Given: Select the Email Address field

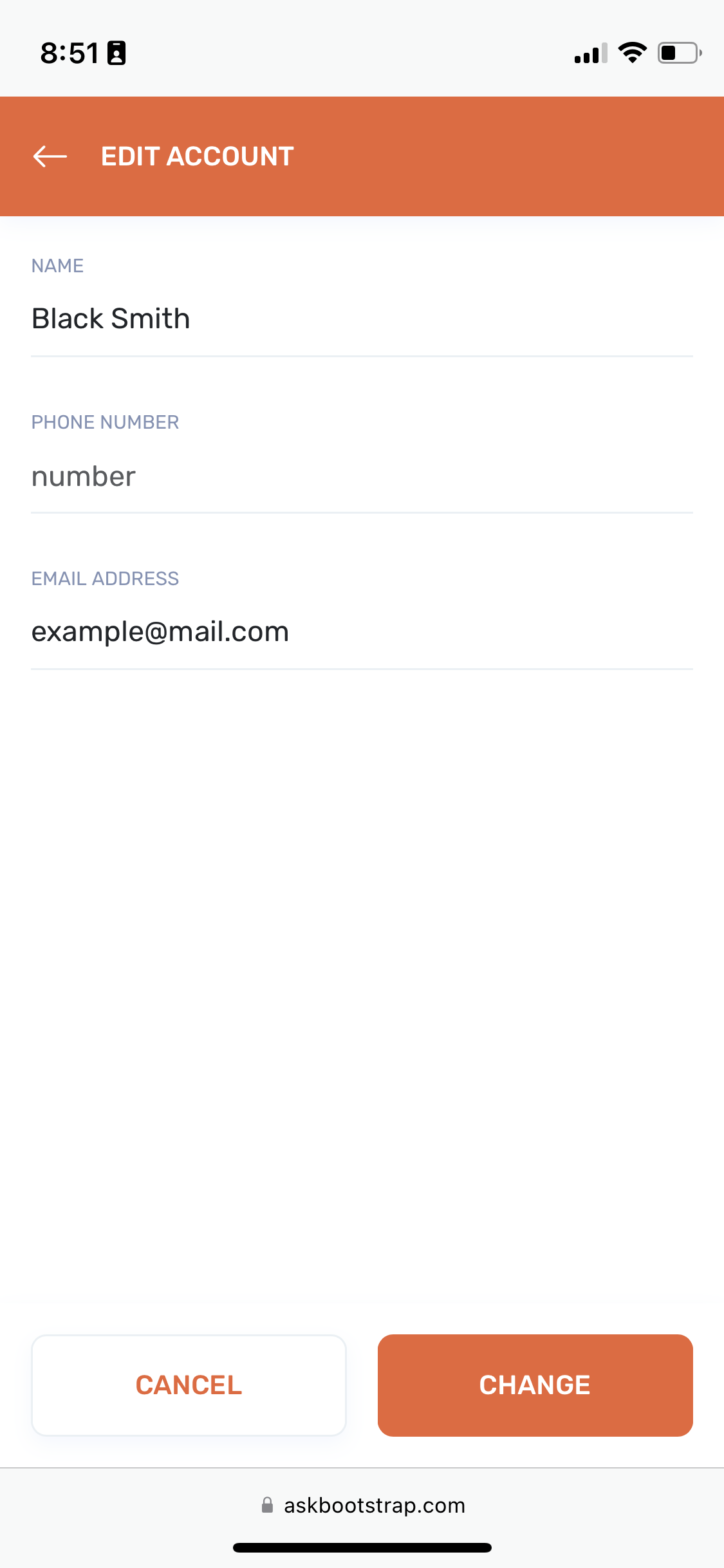Looking at the screenshot, I should coord(362,632).
